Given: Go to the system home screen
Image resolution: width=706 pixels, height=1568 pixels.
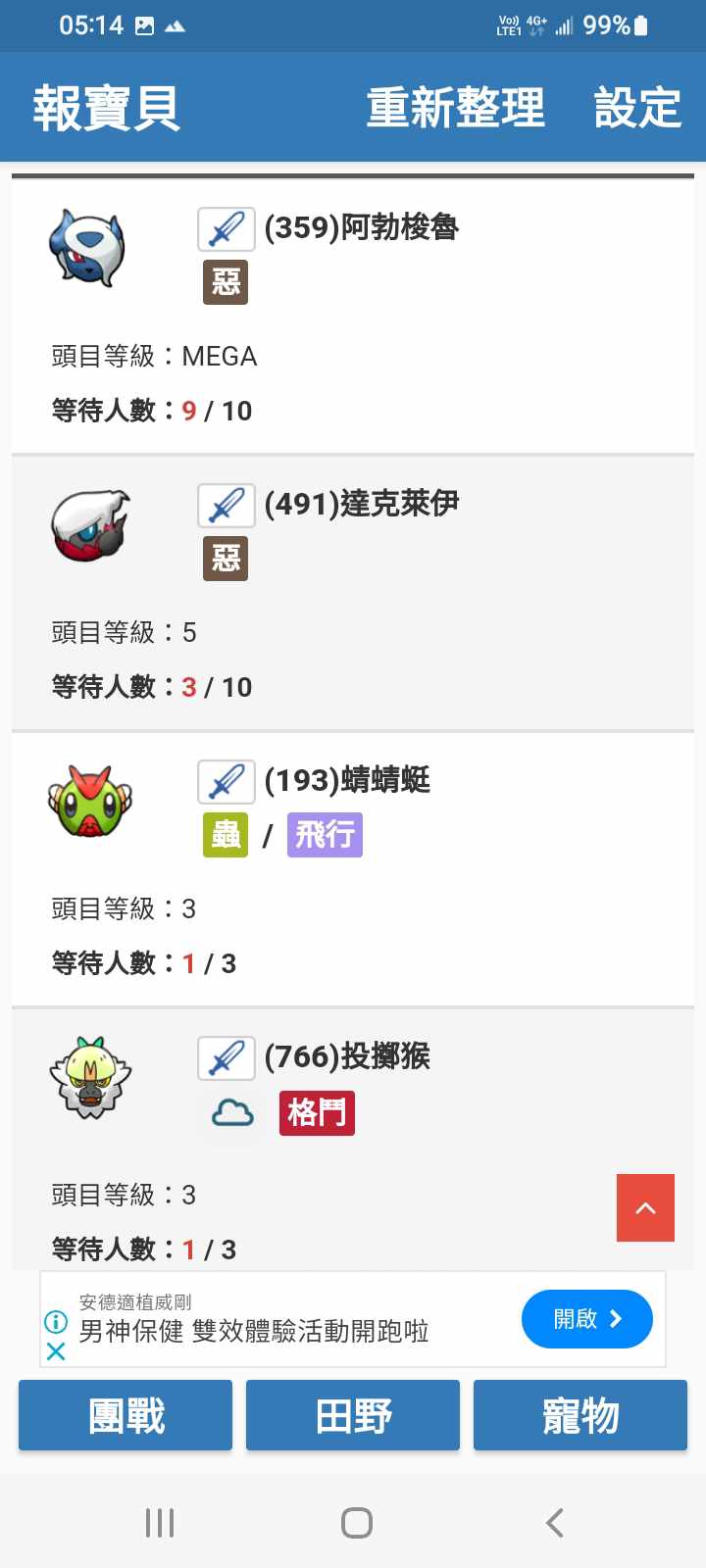Looking at the screenshot, I should pyautogui.click(x=356, y=1523).
